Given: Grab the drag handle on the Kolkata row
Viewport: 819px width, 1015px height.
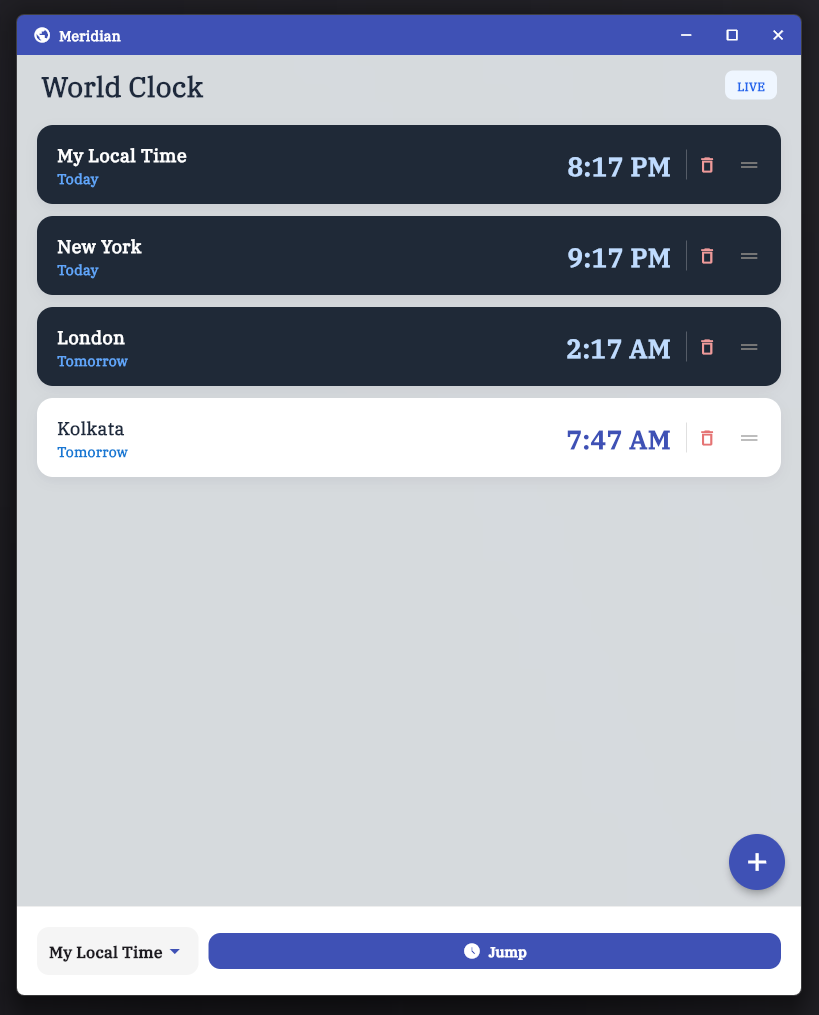Looking at the screenshot, I should [749, 437].
